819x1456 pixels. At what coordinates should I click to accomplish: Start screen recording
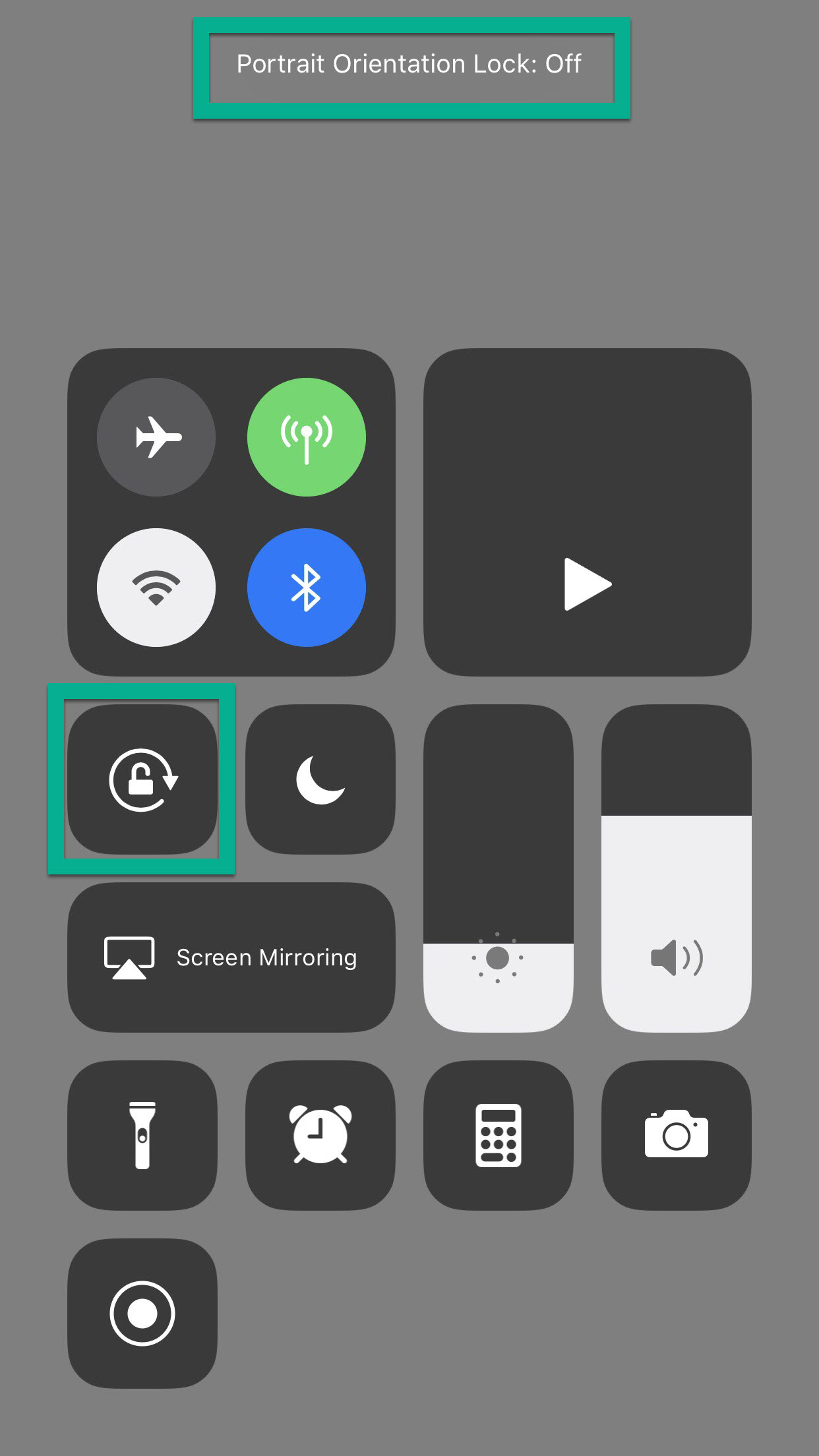click(x=142, y=1314)
